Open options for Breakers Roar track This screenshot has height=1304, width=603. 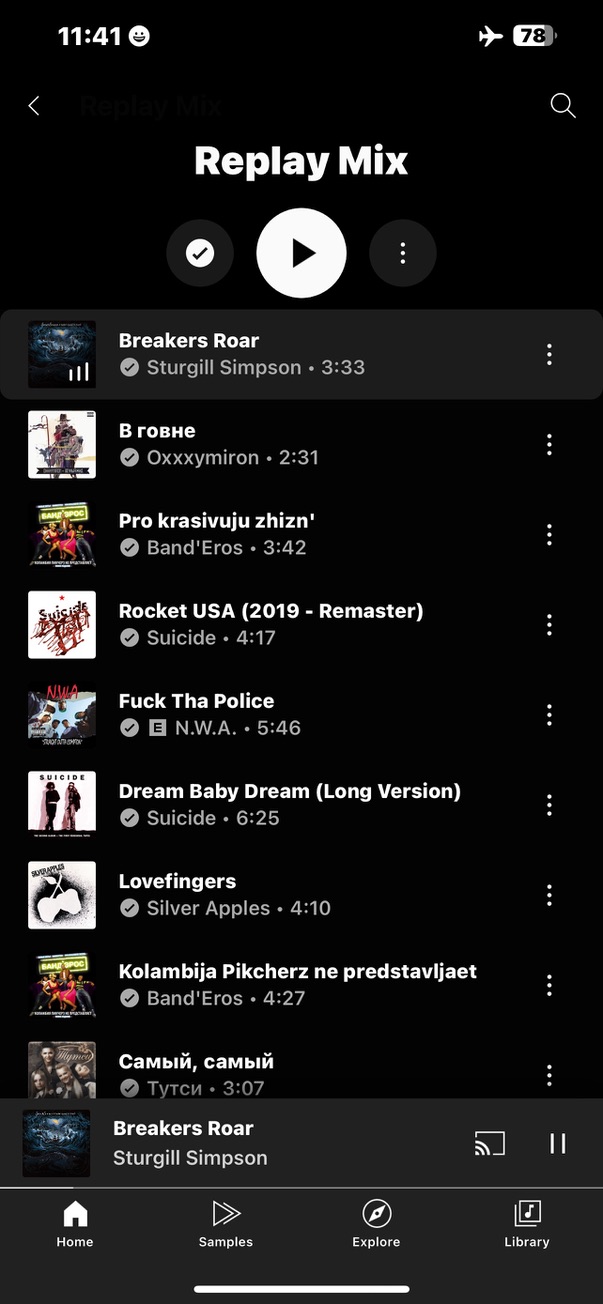click(x=549, y=354)
